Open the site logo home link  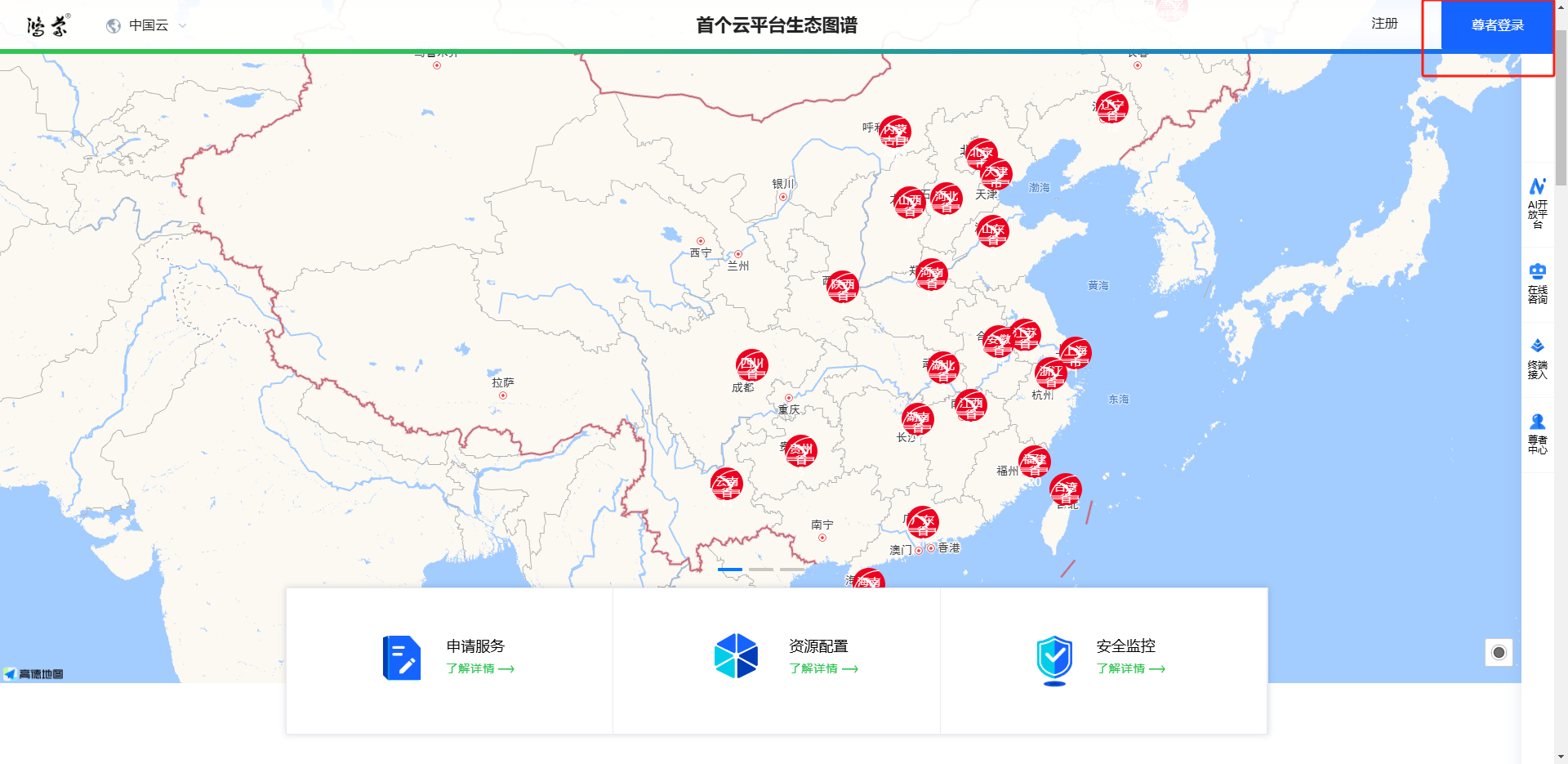47,25
